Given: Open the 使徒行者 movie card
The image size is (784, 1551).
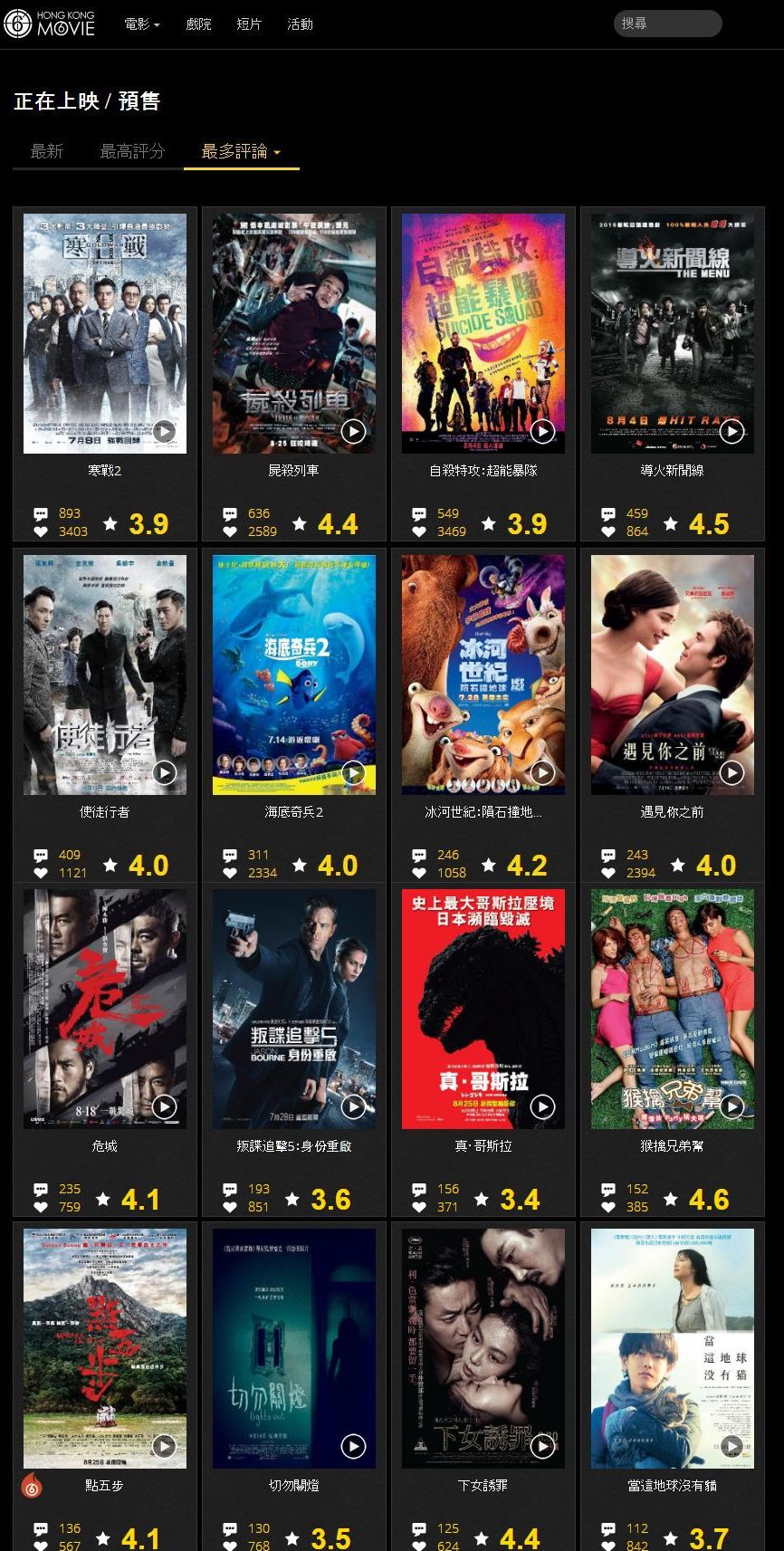Looking at the screenshot, I should 104,675.
